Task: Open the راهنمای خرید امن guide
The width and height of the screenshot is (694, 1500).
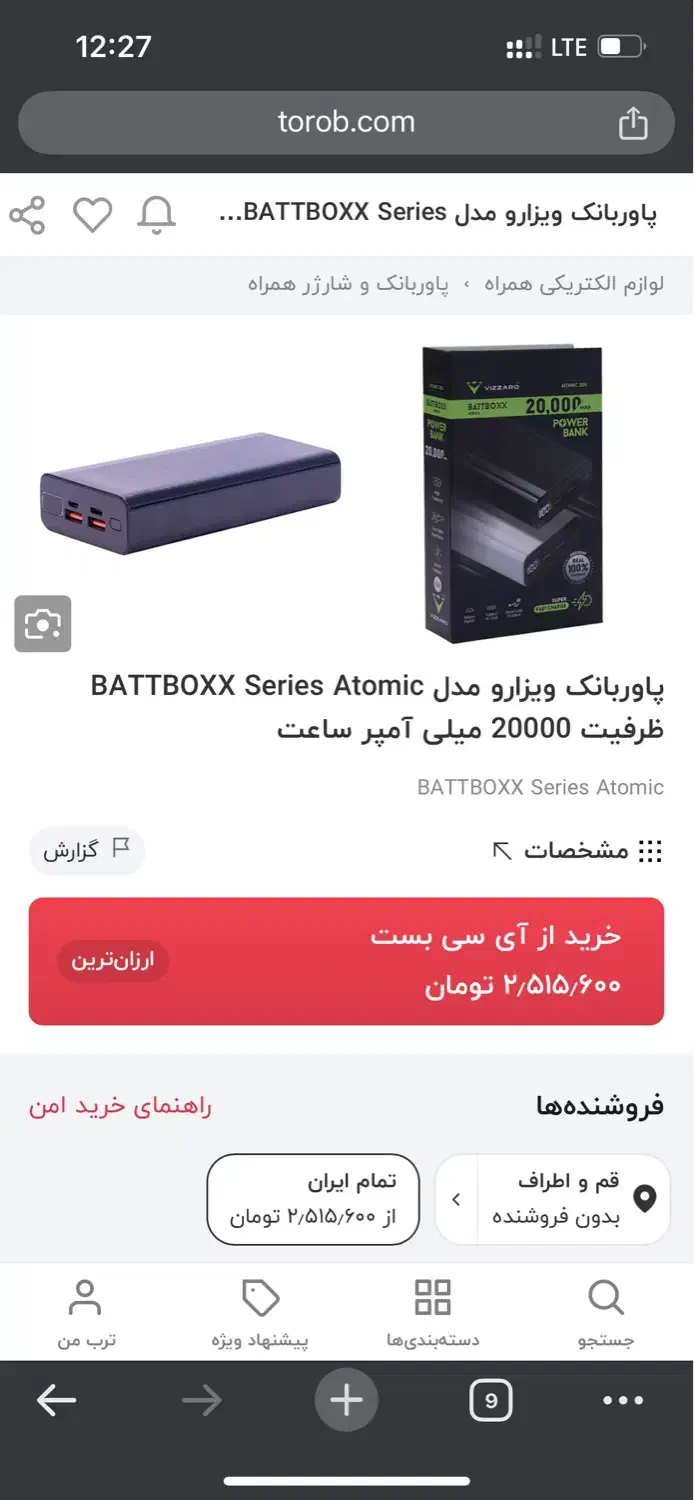Action: 120,1106
